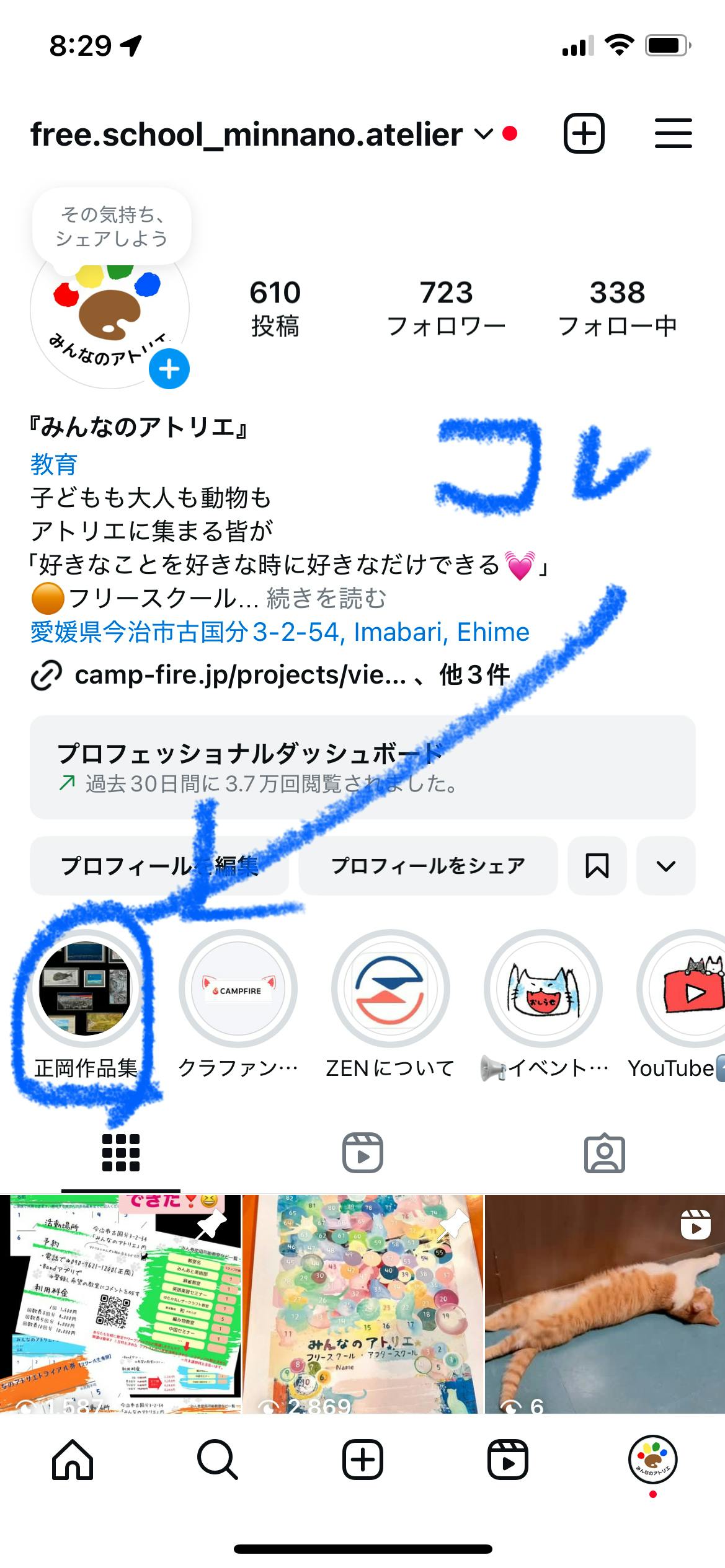Expand the bio with 続きを読む
725x1568 pixels.
(x=326, y=599)
